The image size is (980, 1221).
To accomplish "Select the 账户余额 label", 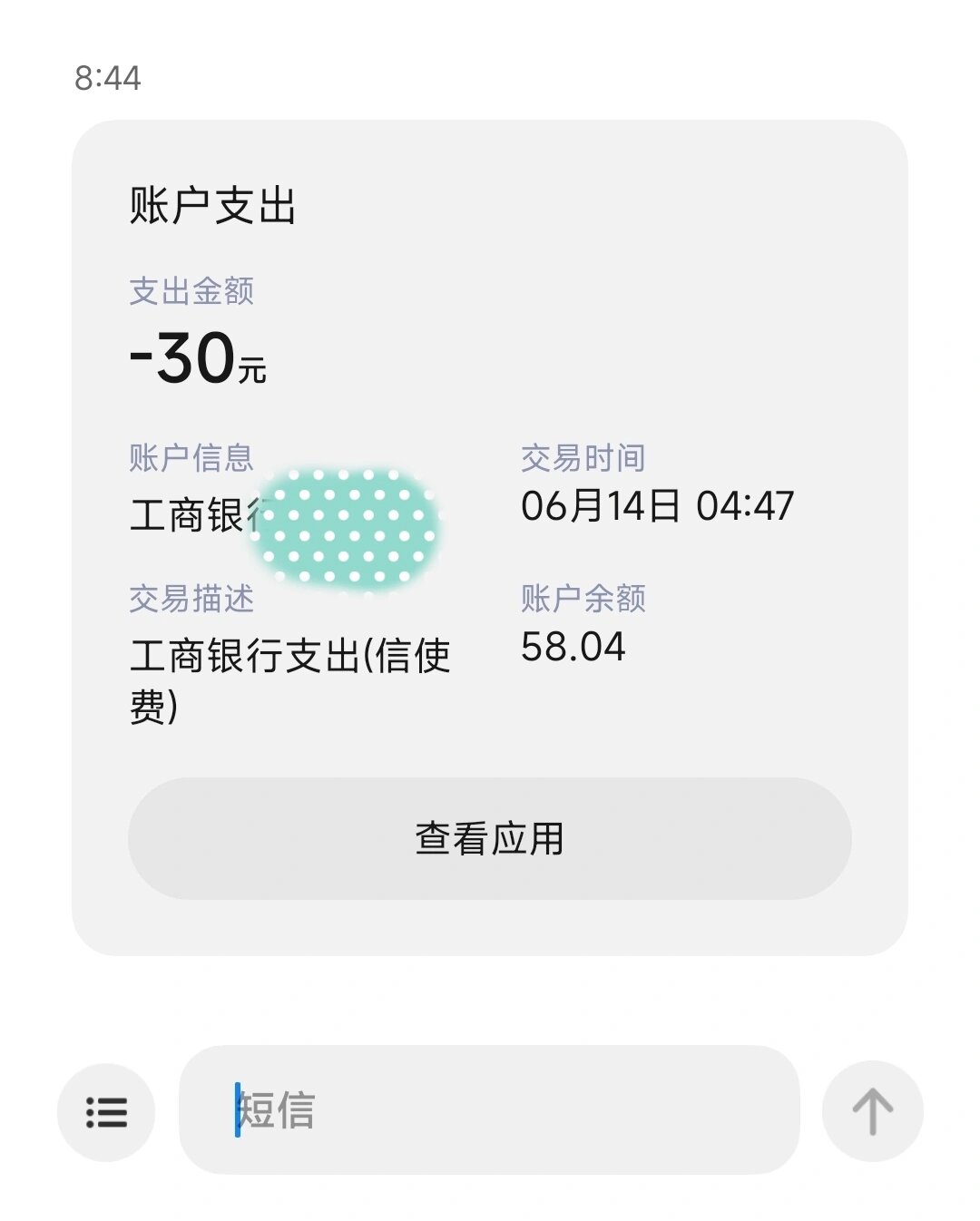I will 582,598.
